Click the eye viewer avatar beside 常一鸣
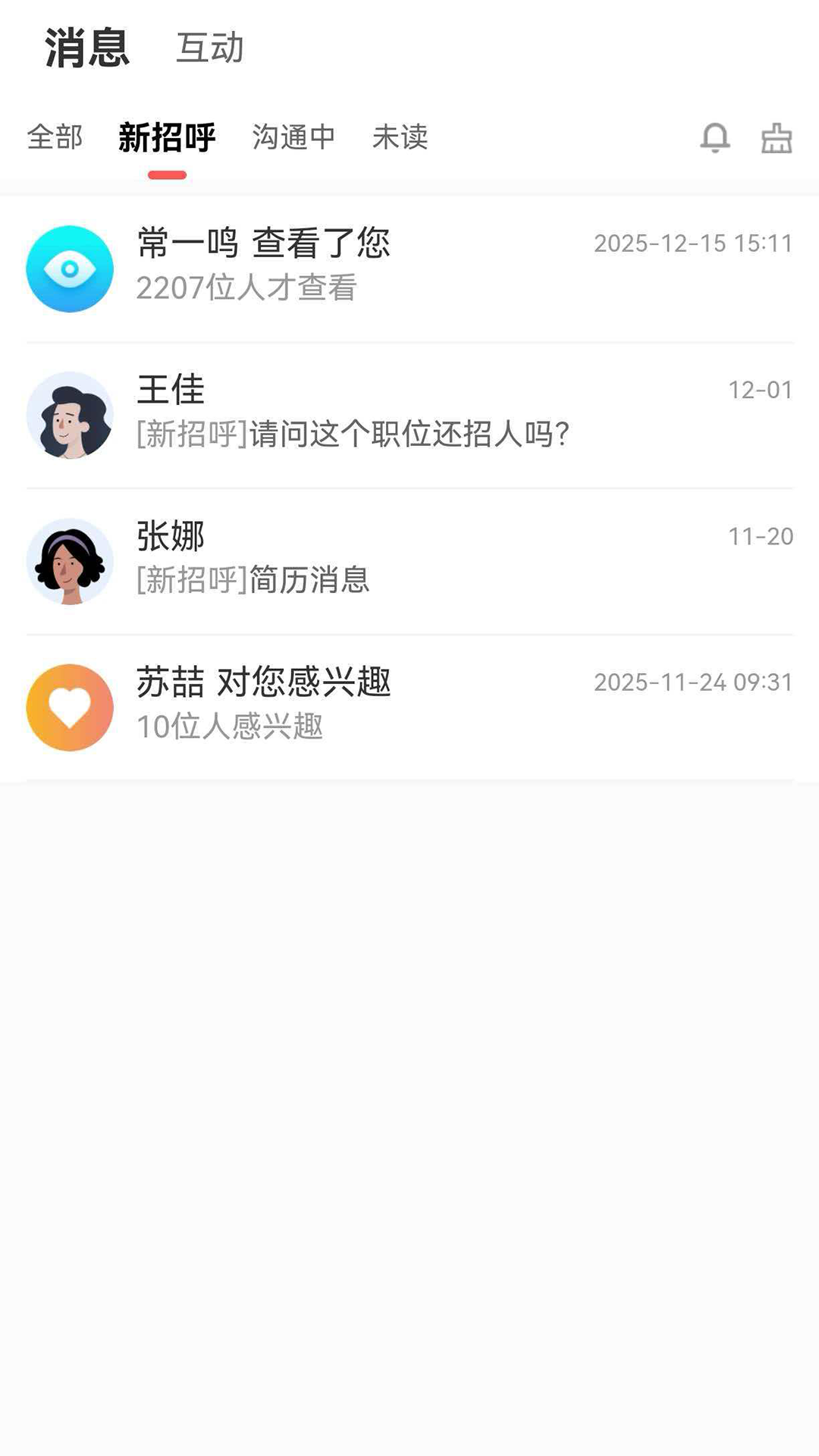 pyautogui.click(x=69, y=268)
